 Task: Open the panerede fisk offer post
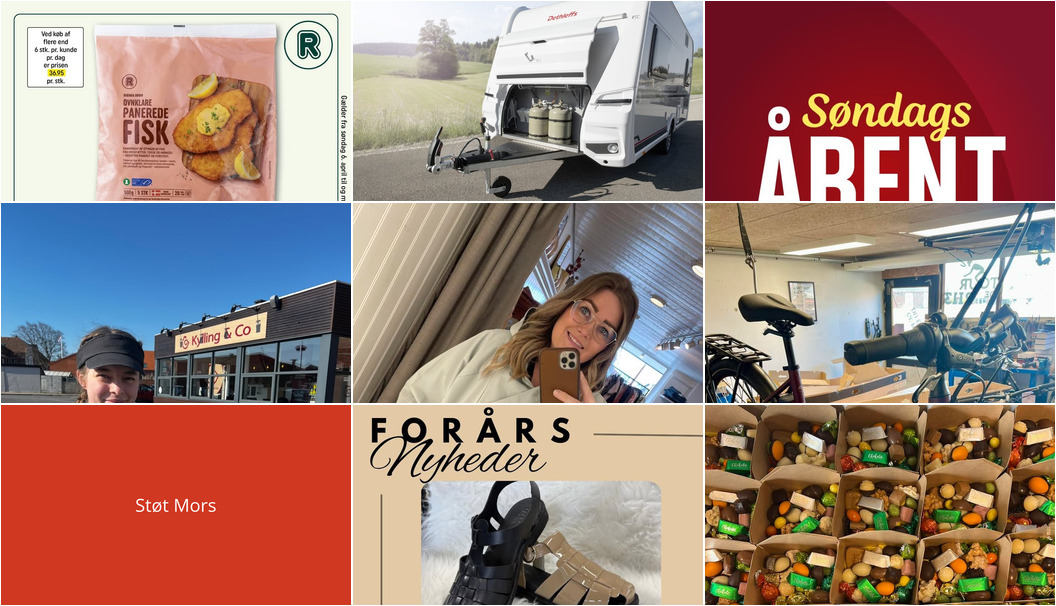[176, 100]
